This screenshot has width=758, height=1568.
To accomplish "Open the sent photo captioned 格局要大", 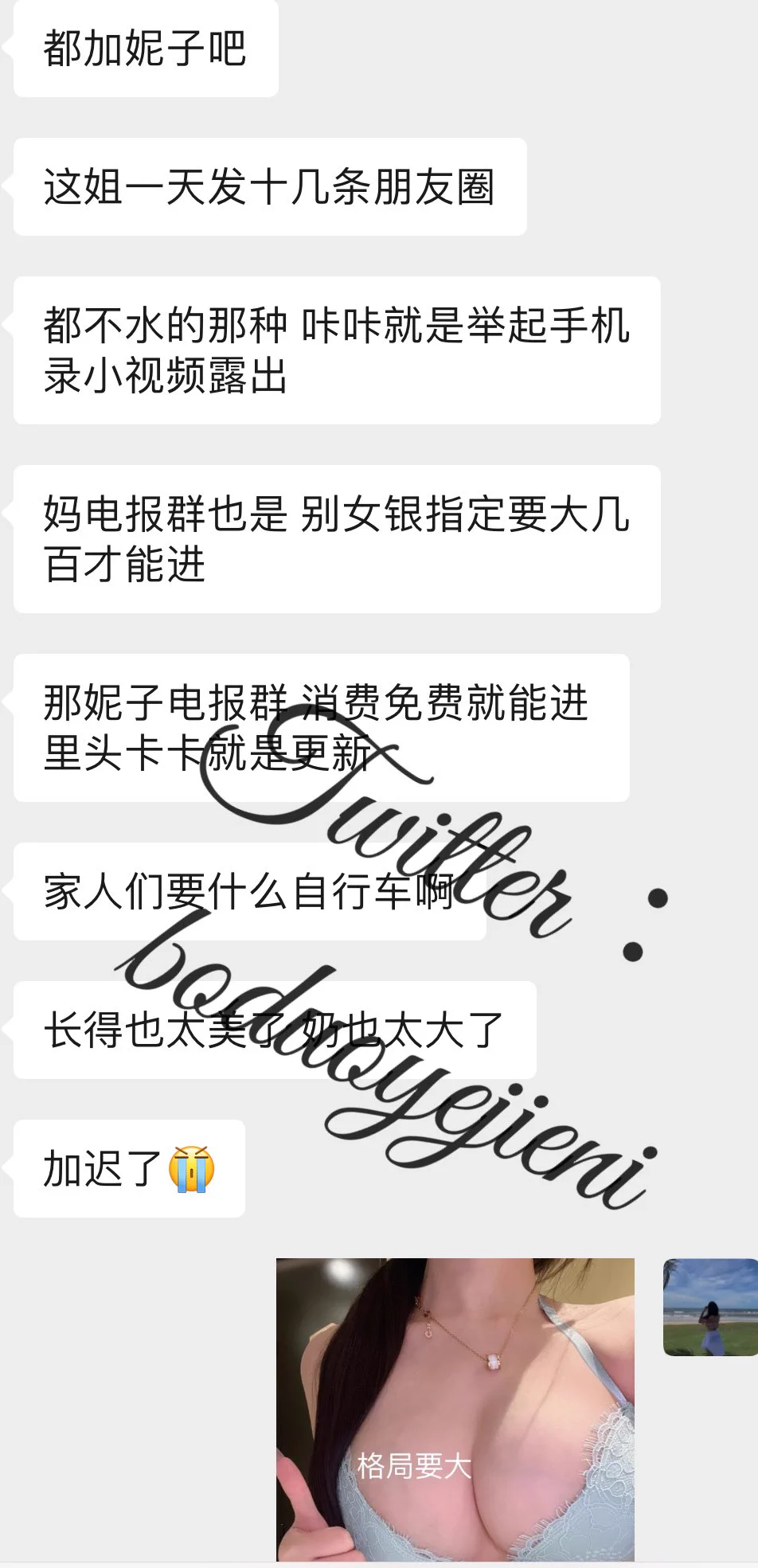I will [455, 1408].
